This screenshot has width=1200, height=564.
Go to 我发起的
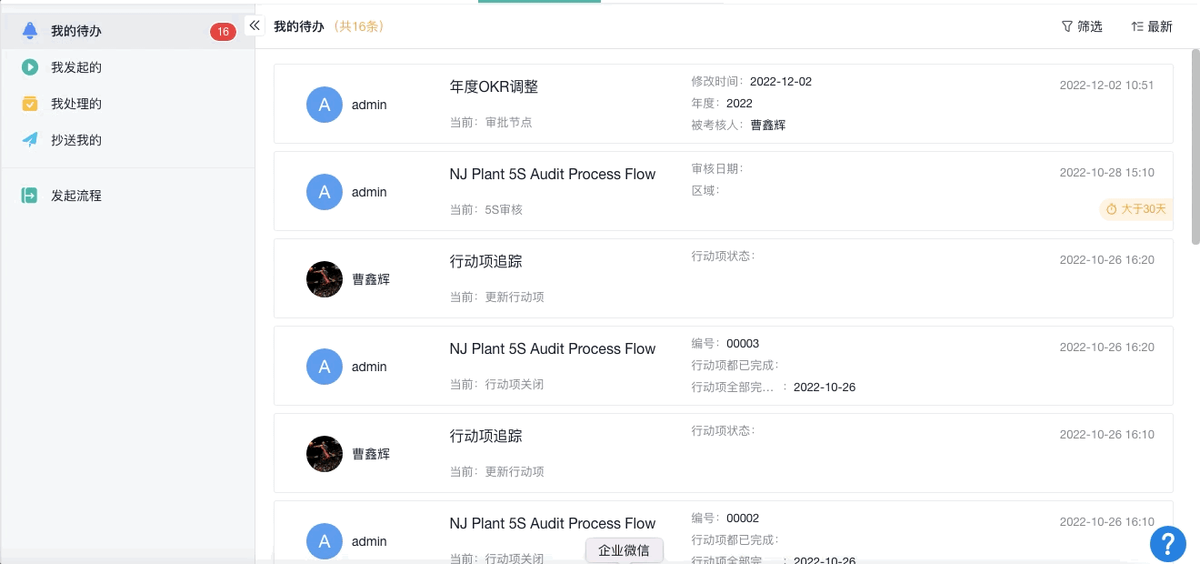point(76,67)
